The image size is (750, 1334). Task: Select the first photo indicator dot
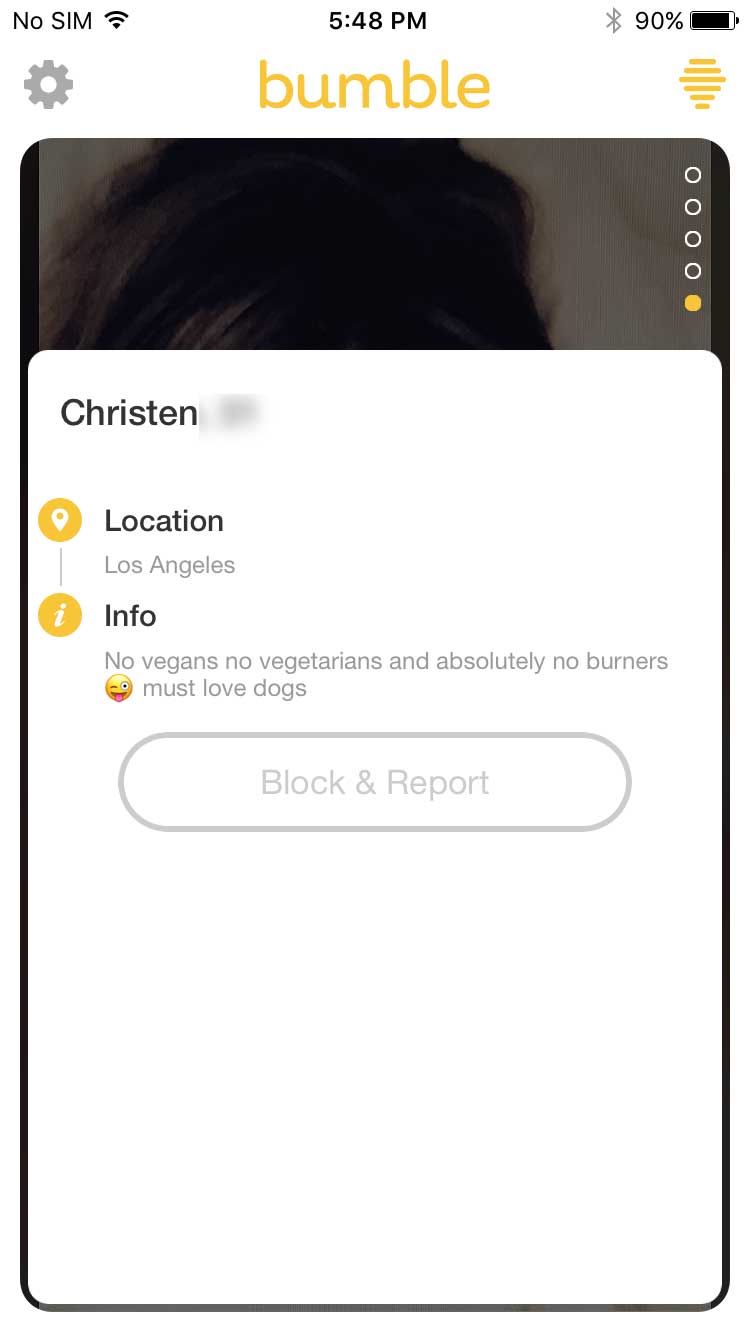pyautogui.click(x=693, y=175)
